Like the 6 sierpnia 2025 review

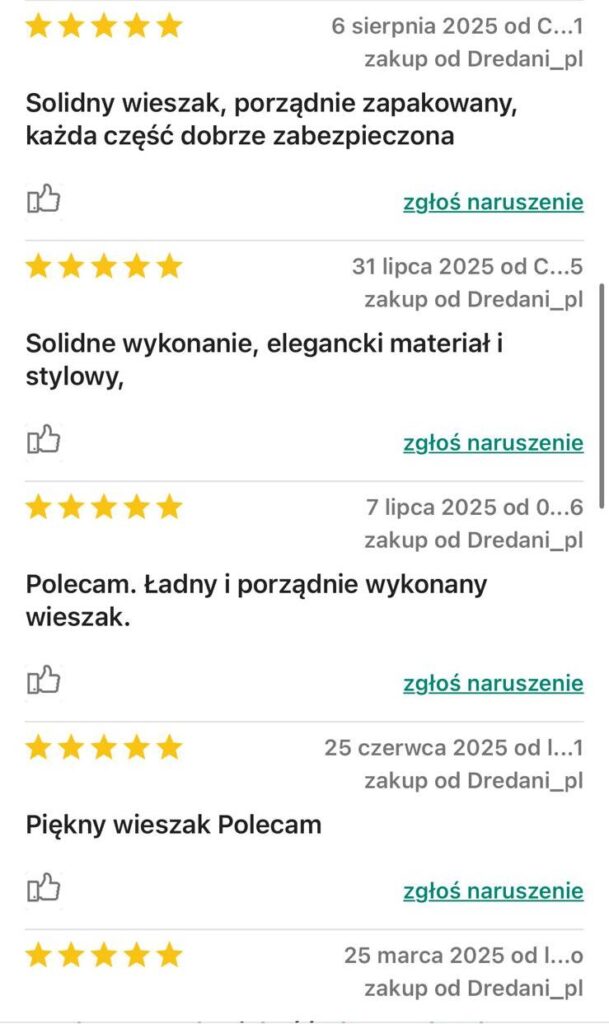click(43, 199)
